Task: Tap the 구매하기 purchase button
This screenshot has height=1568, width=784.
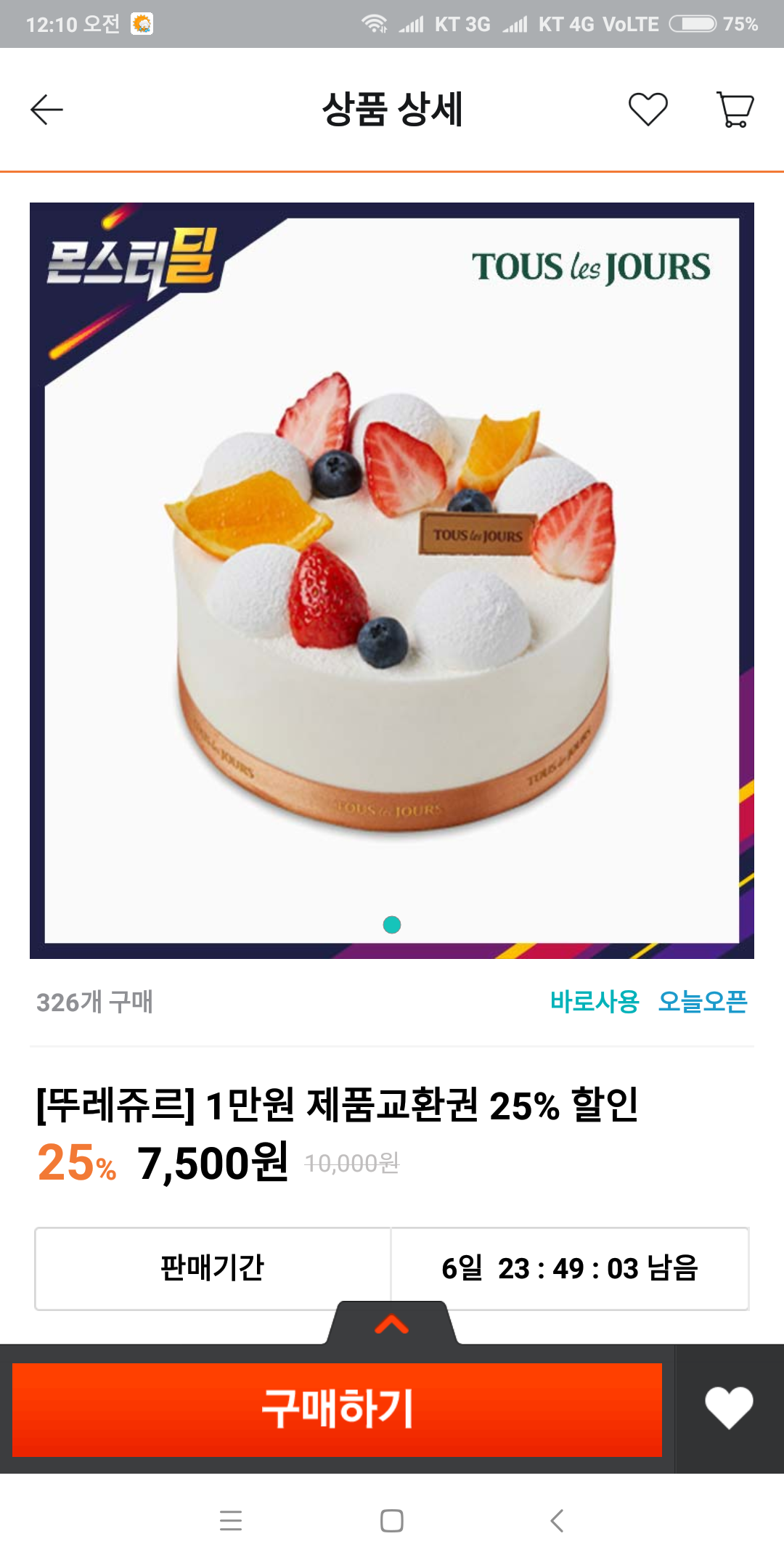Action: (337, 1409)
